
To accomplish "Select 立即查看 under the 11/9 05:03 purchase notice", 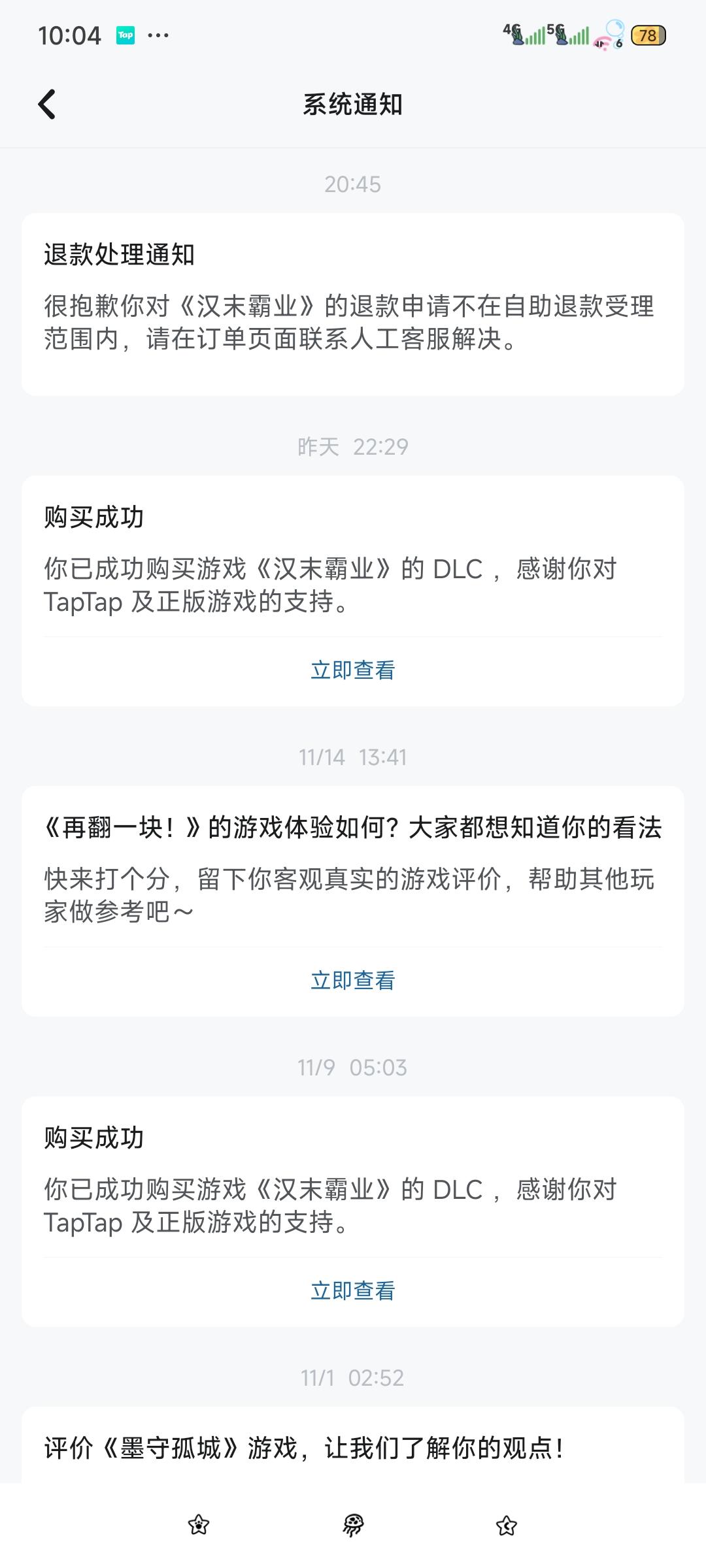I will click(x=353, y=1291).
